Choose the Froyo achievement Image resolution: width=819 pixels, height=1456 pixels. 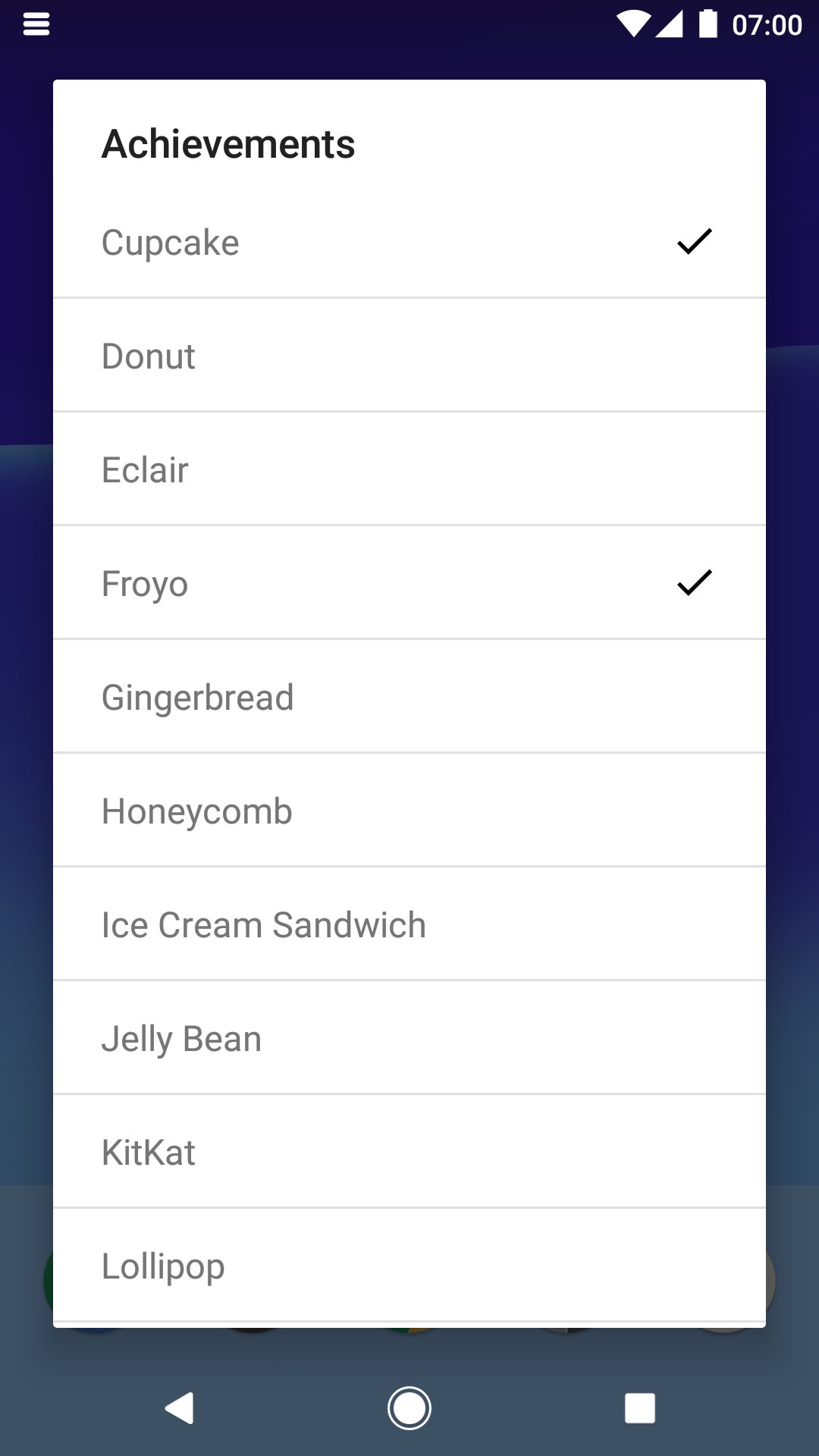pos(409,583)
